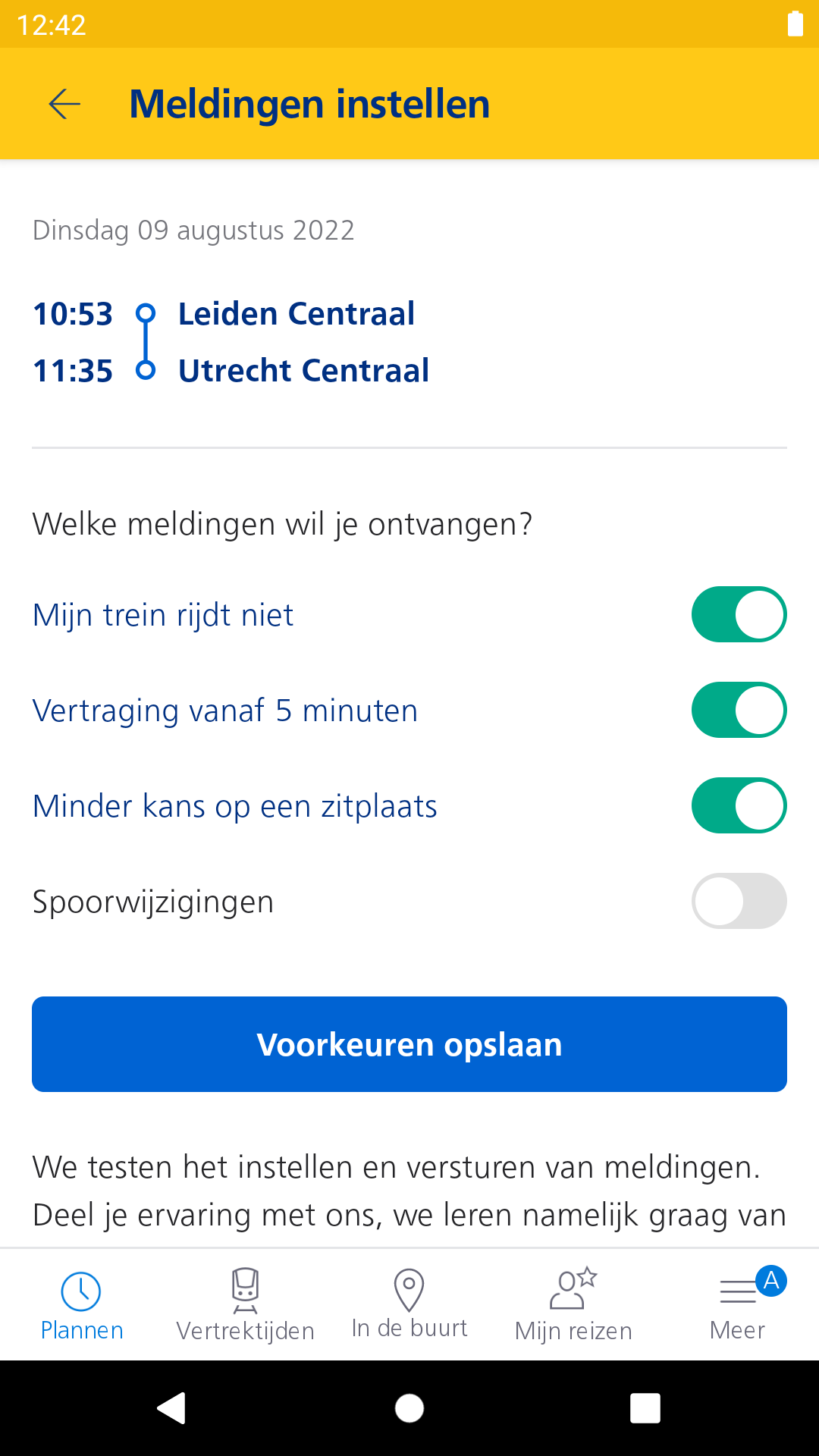
Task: Tap the Android home button
Action: [x=409, y=1408]
